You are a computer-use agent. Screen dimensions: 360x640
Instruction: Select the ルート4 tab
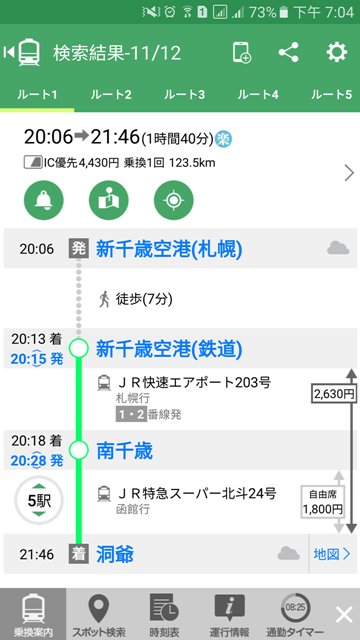click(258, 95)
